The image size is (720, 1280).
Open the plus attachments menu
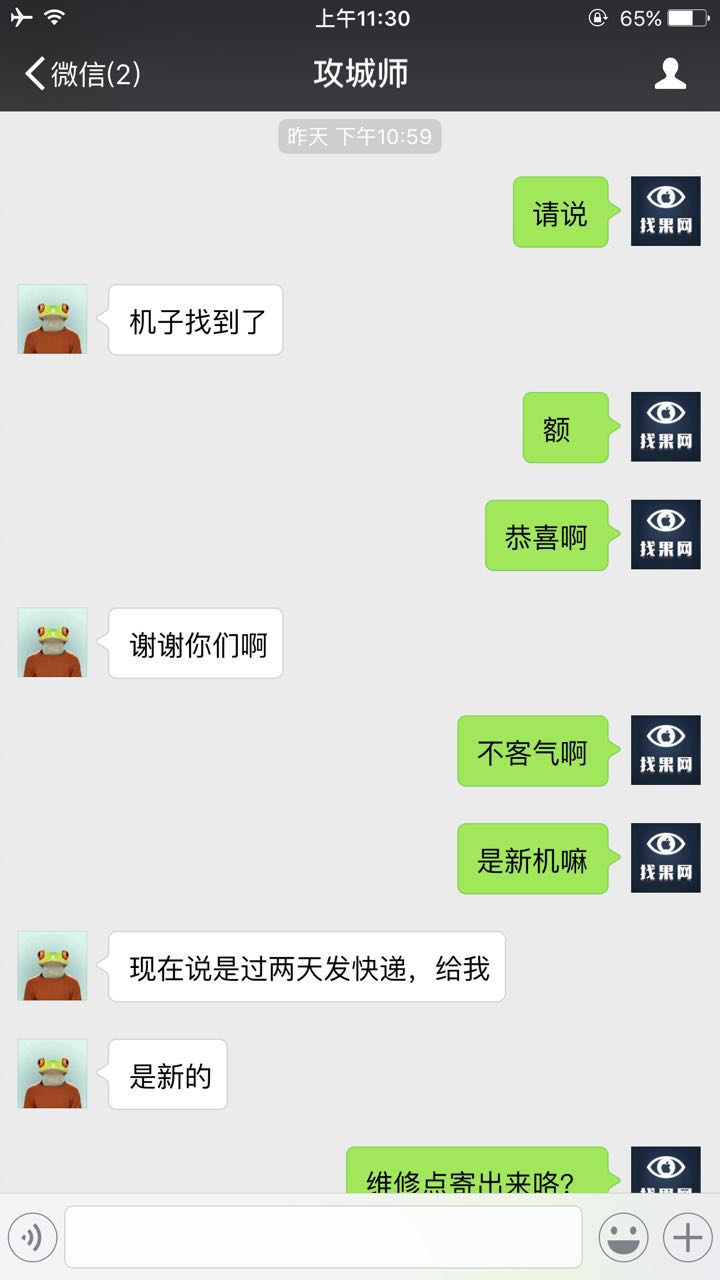(x=688, y=1238)
